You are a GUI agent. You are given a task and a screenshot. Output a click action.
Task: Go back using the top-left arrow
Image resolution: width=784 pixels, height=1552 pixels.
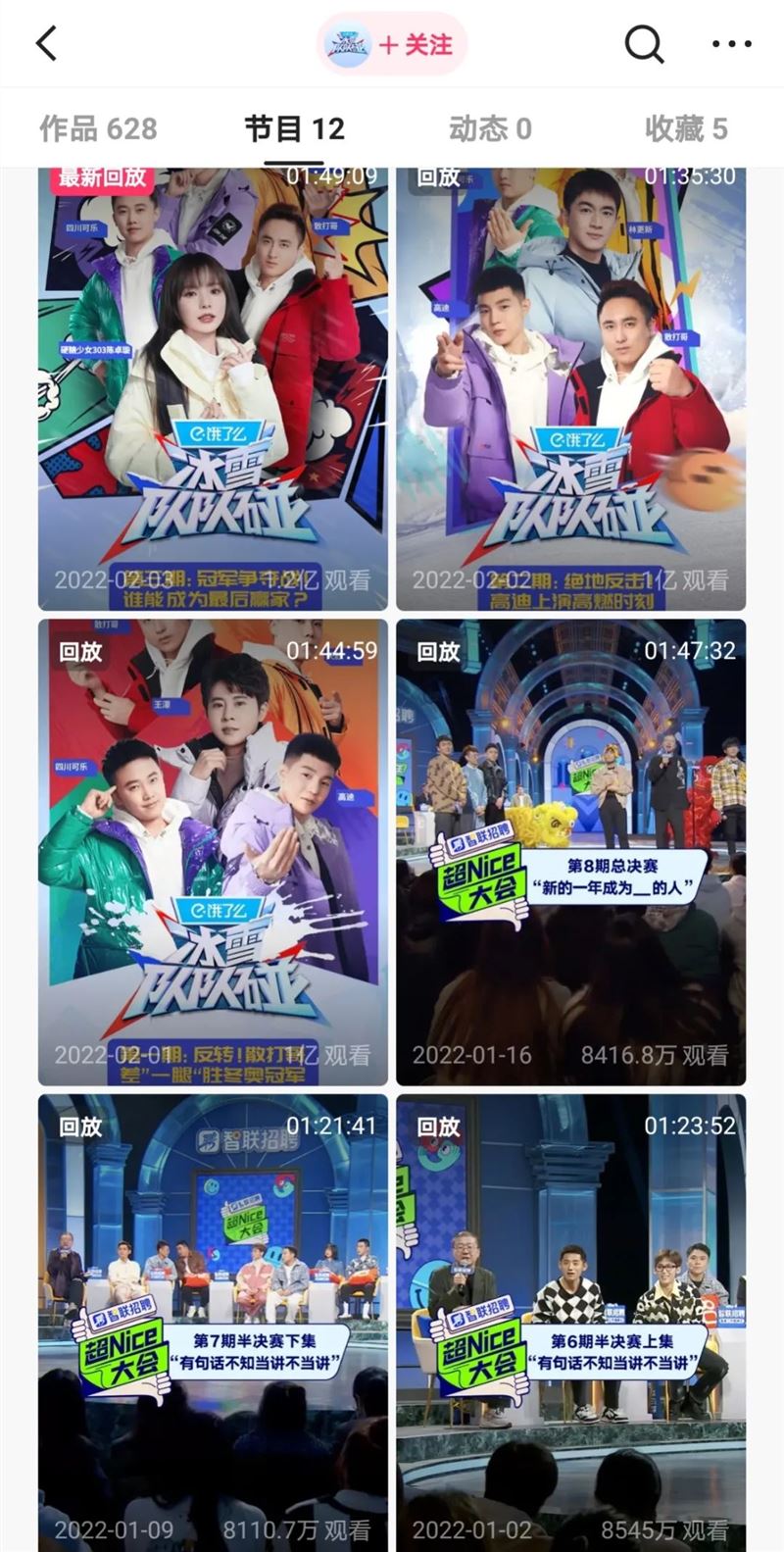[46, 44]
